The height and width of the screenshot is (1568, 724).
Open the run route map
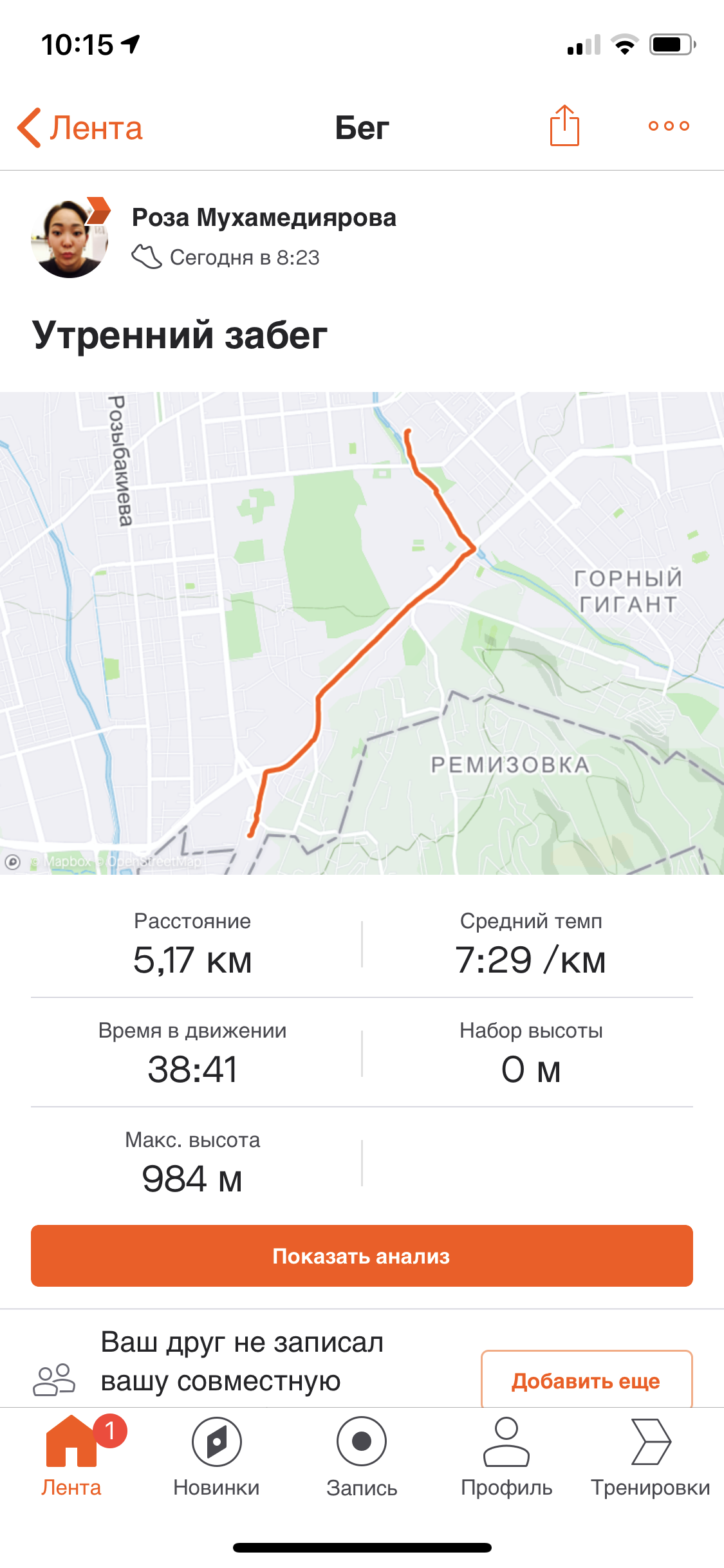pos(362,633)
